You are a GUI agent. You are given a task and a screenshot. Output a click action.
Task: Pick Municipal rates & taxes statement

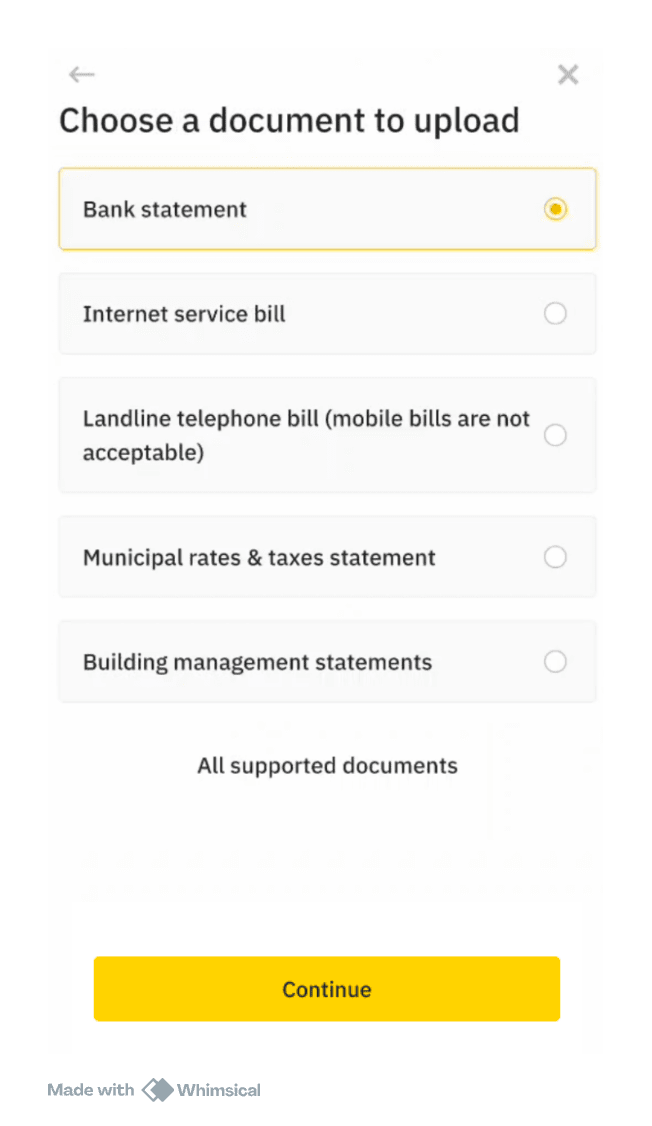pyautogui.click(x=327, y=557)
